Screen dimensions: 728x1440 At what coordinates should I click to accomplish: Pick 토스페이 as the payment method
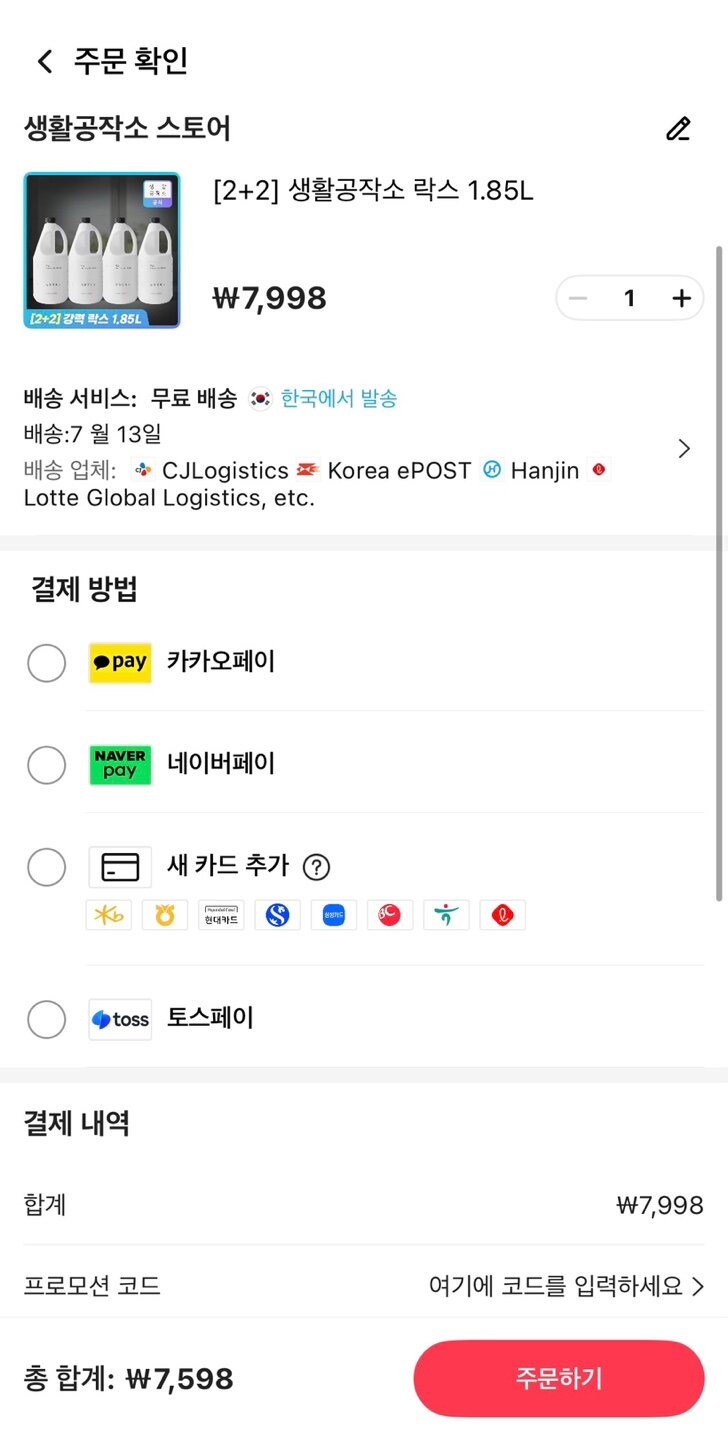pyautogui.click(x=46, y=1020)
